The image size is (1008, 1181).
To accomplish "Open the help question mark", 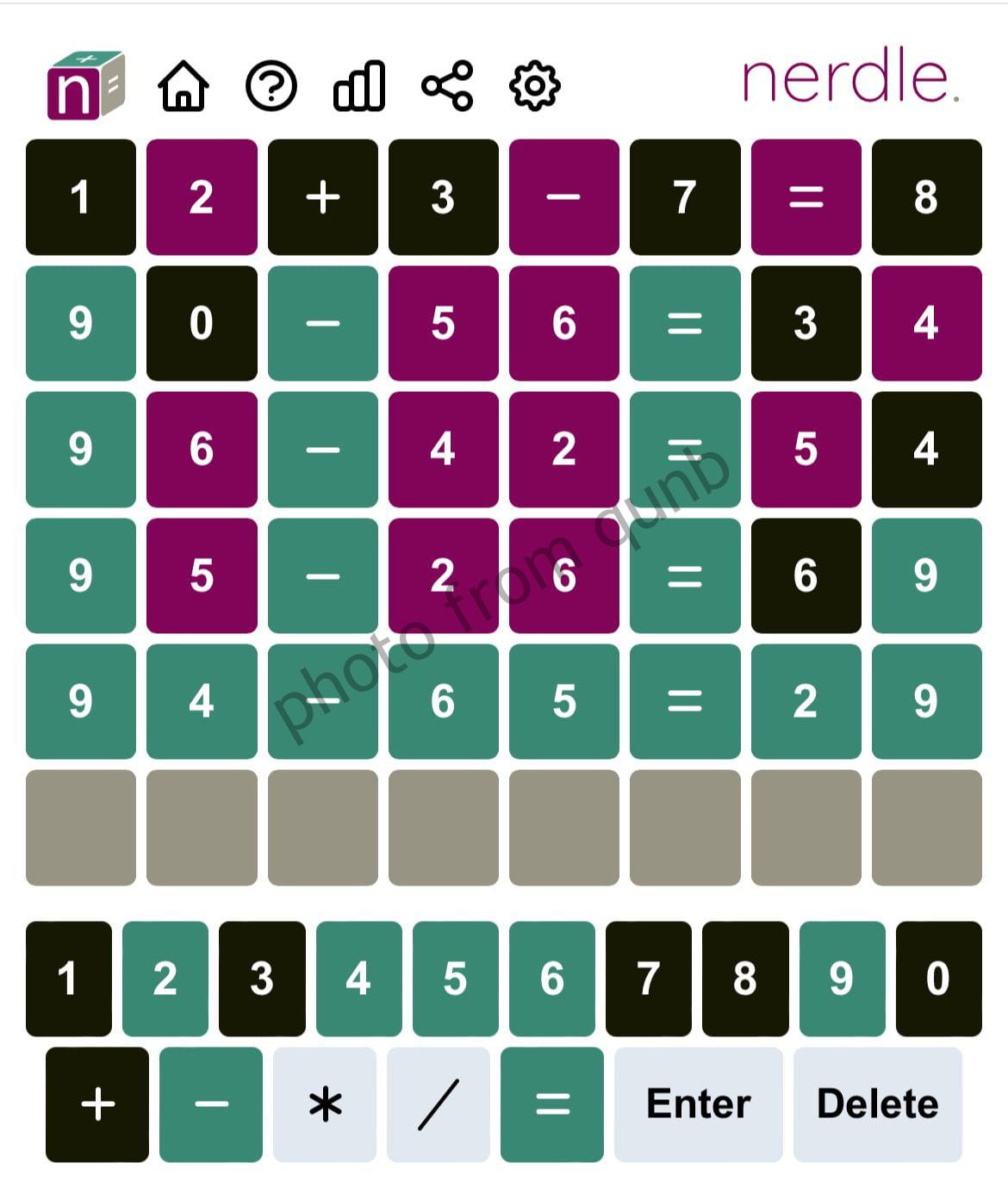I will click(x=271, y=86).
